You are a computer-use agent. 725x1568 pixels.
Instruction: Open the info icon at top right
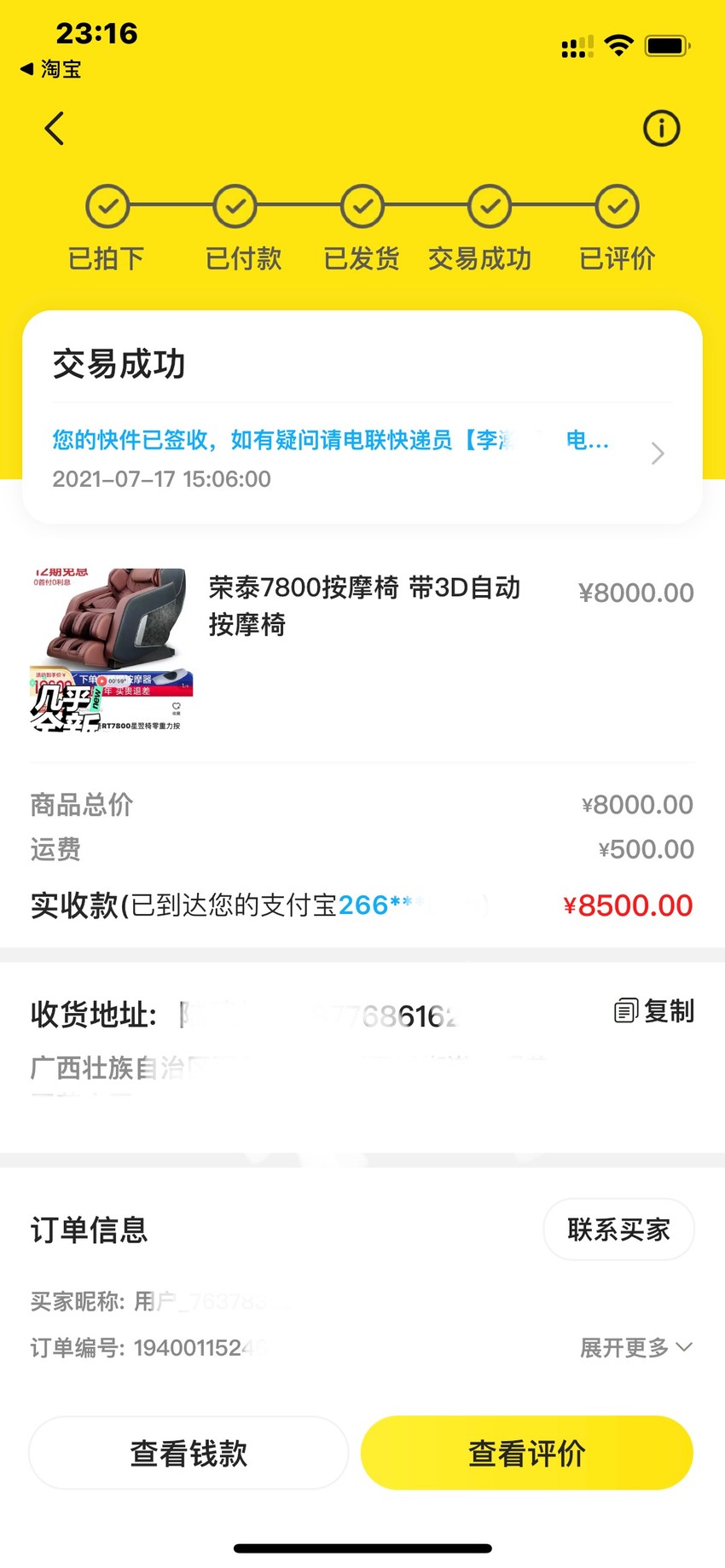point(661,129)
